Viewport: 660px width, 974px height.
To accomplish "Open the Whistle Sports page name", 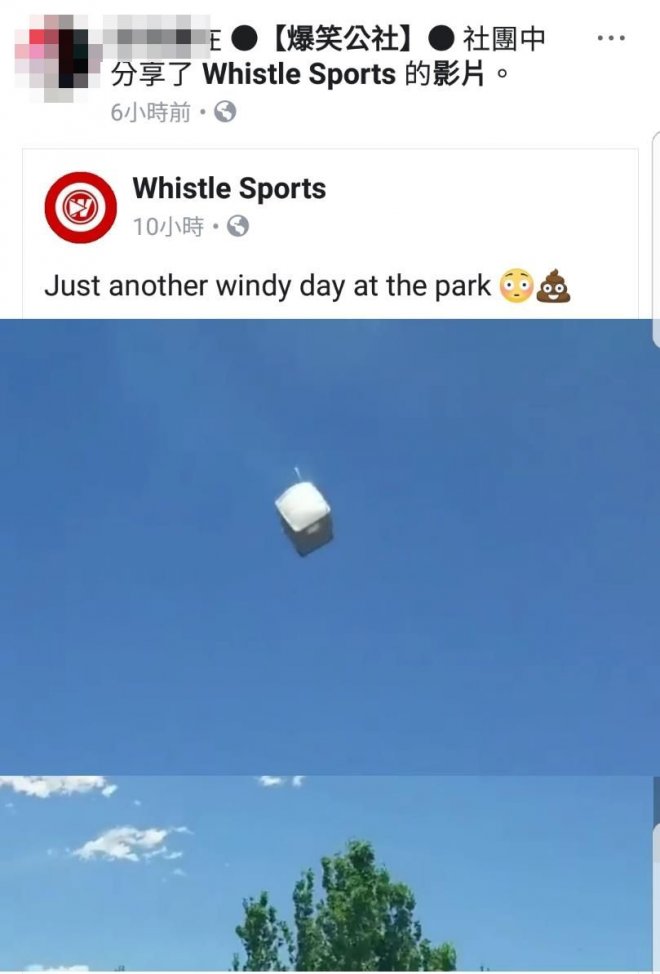I will click(229, 188).
